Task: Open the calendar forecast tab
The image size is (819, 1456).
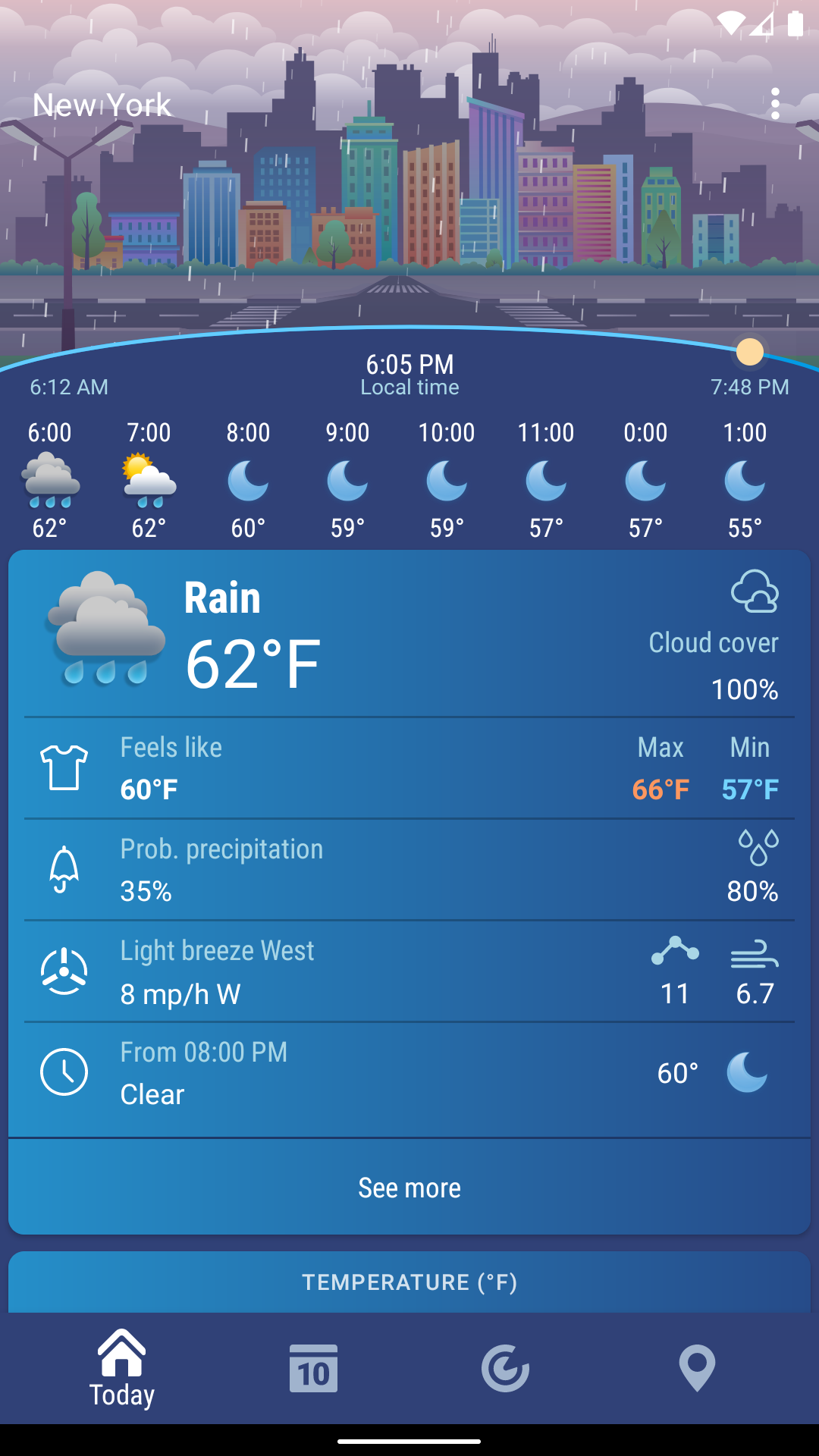Action: (313, 1369)
